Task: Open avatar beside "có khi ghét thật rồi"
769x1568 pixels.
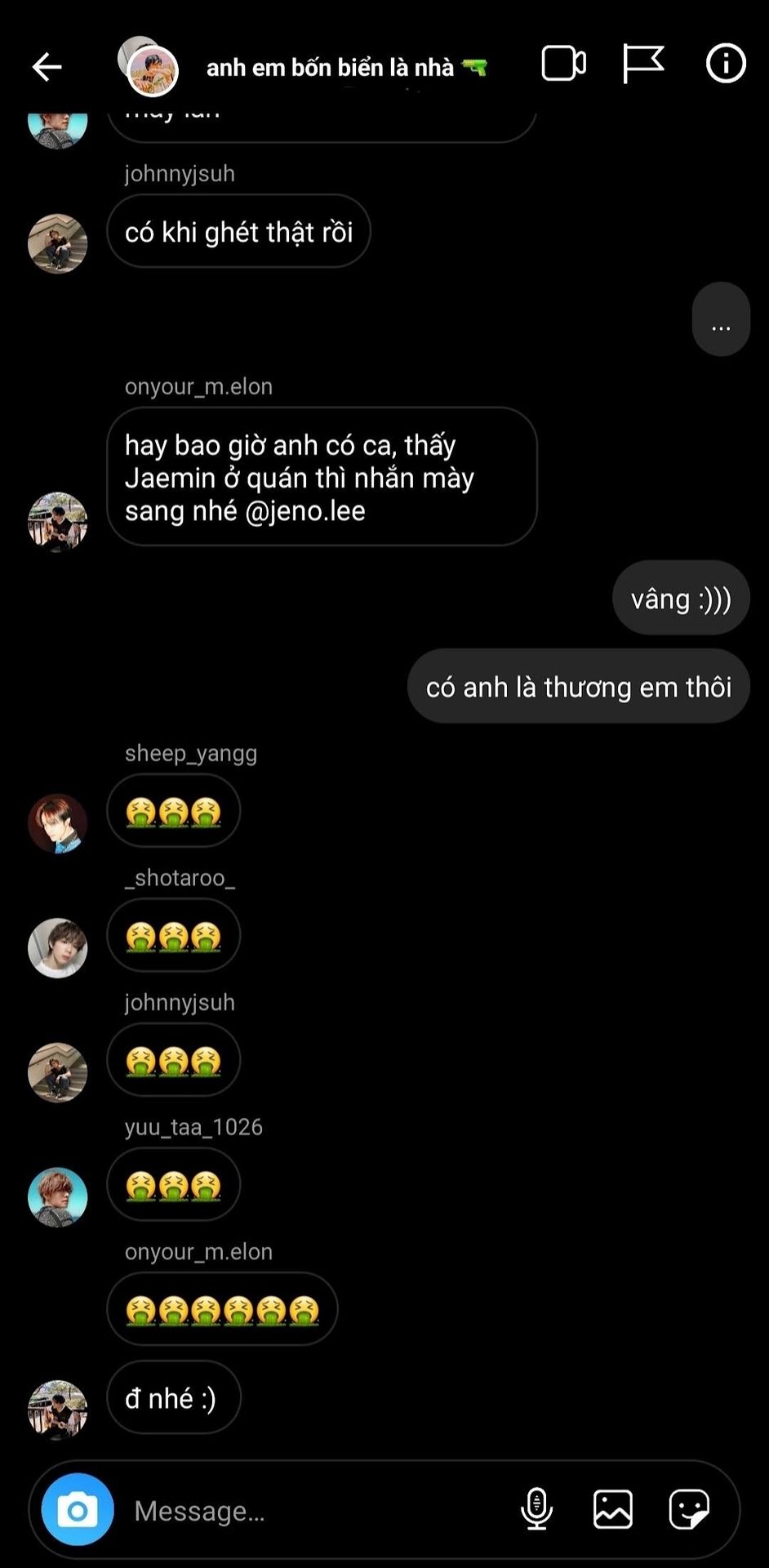Action: [x=58, y=243]
